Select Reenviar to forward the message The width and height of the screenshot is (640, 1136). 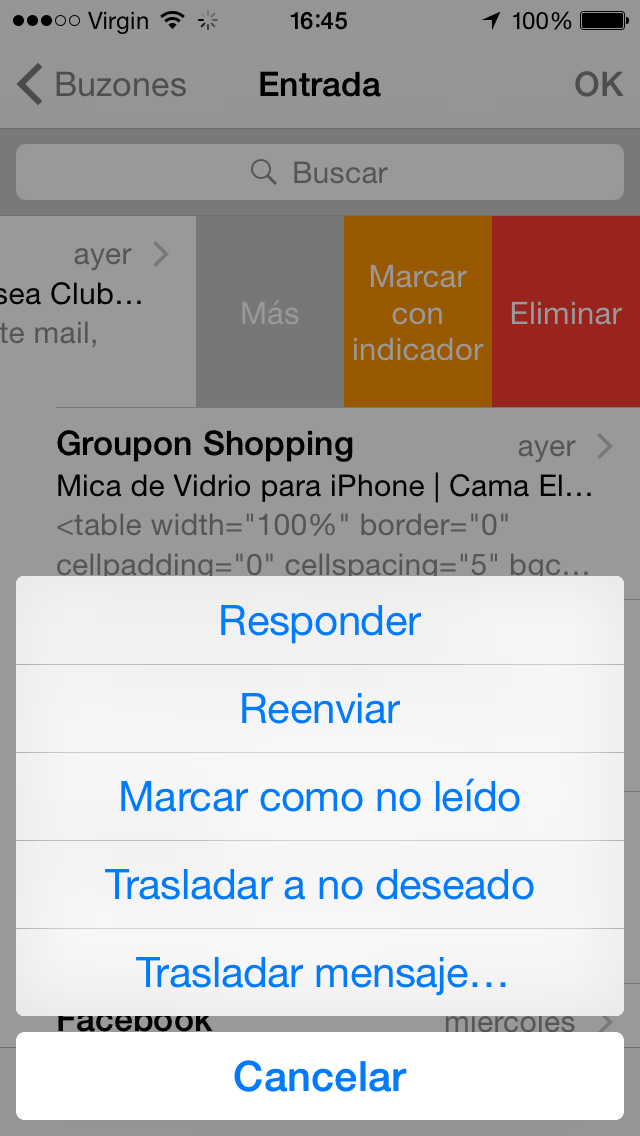click(x=320, y=709)
